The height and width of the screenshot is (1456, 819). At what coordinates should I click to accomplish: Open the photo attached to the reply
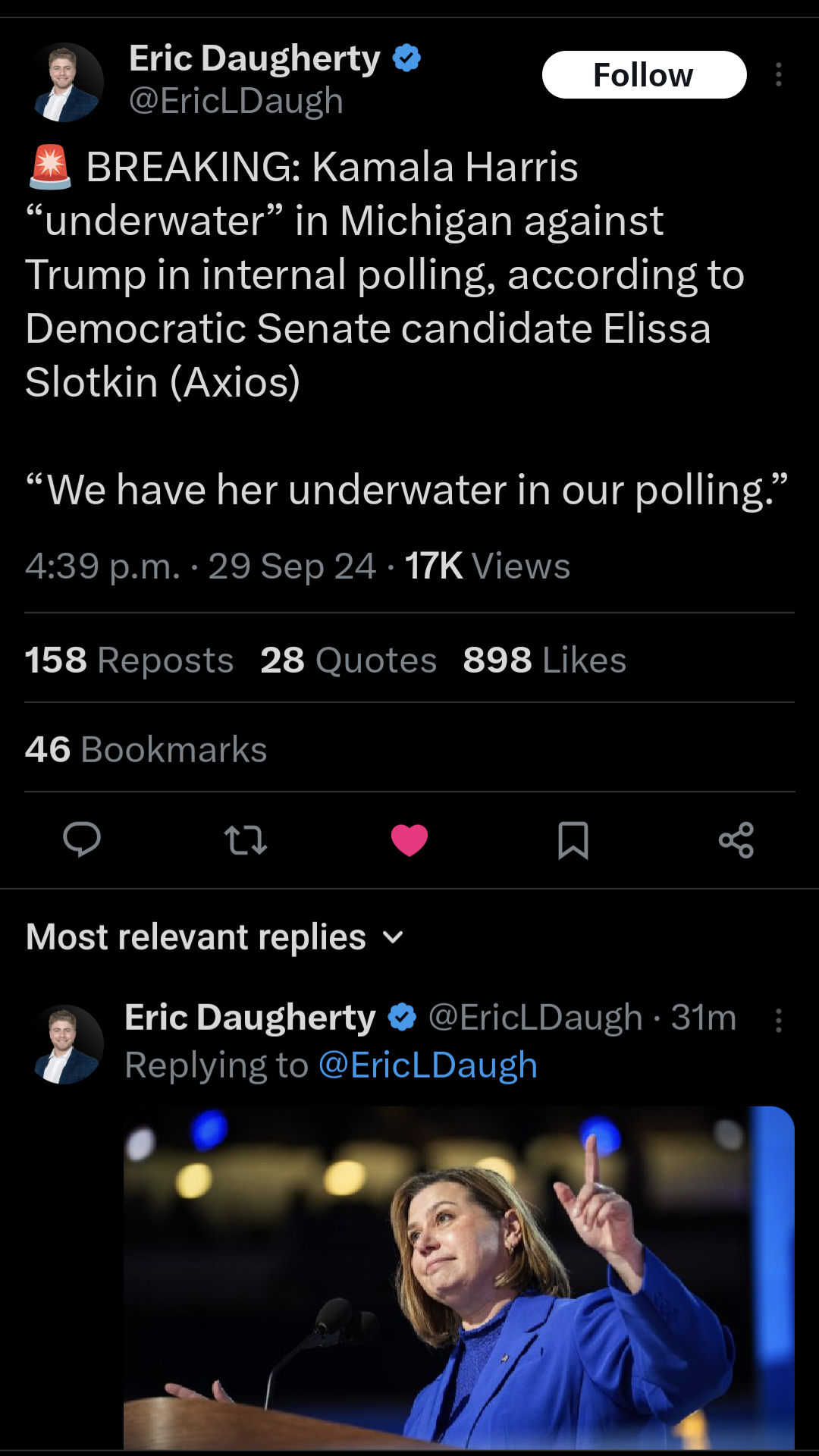[x=460, y=1279]
